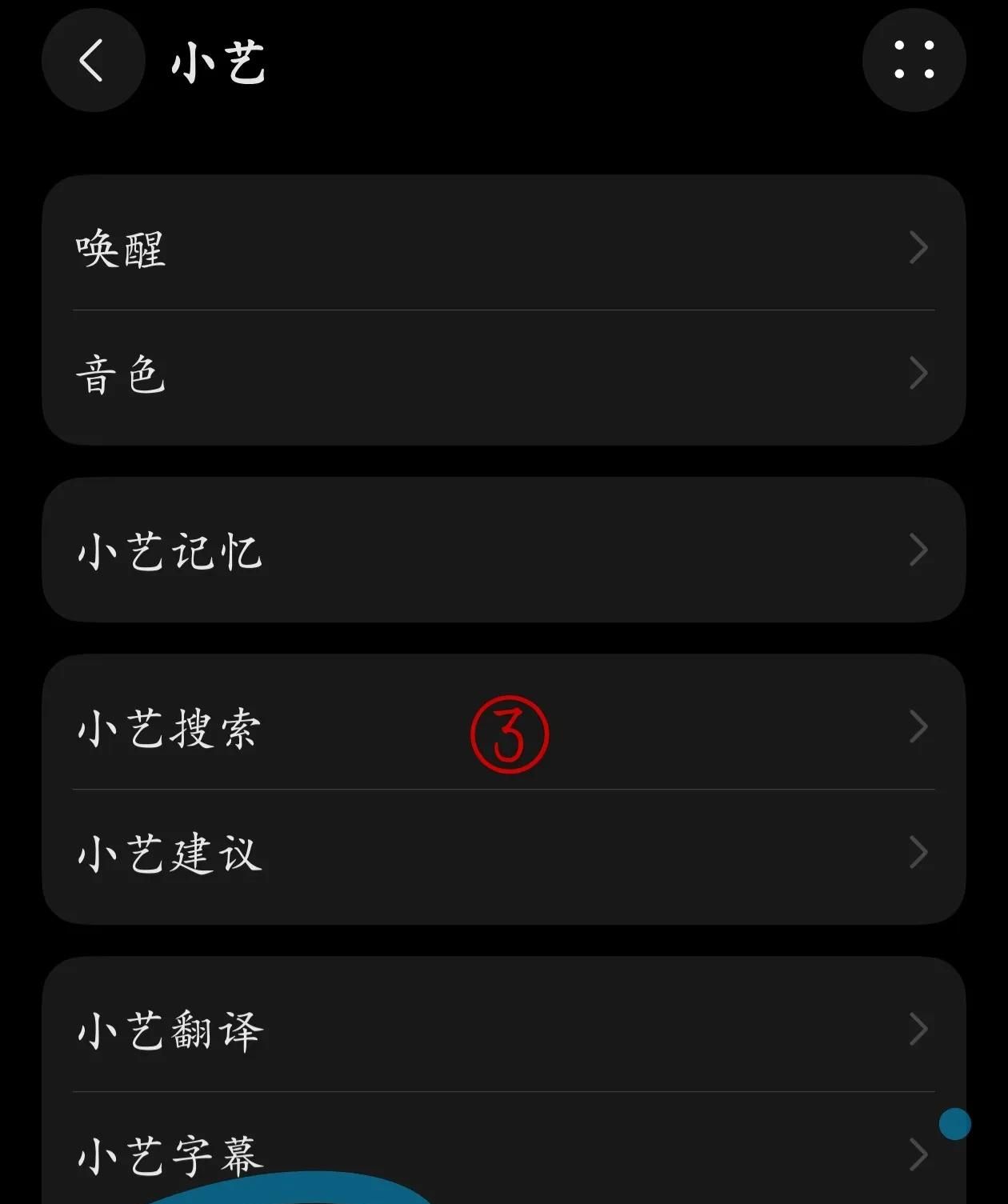
Task: Open the four-dot more options menu
Action: [914, 61]
